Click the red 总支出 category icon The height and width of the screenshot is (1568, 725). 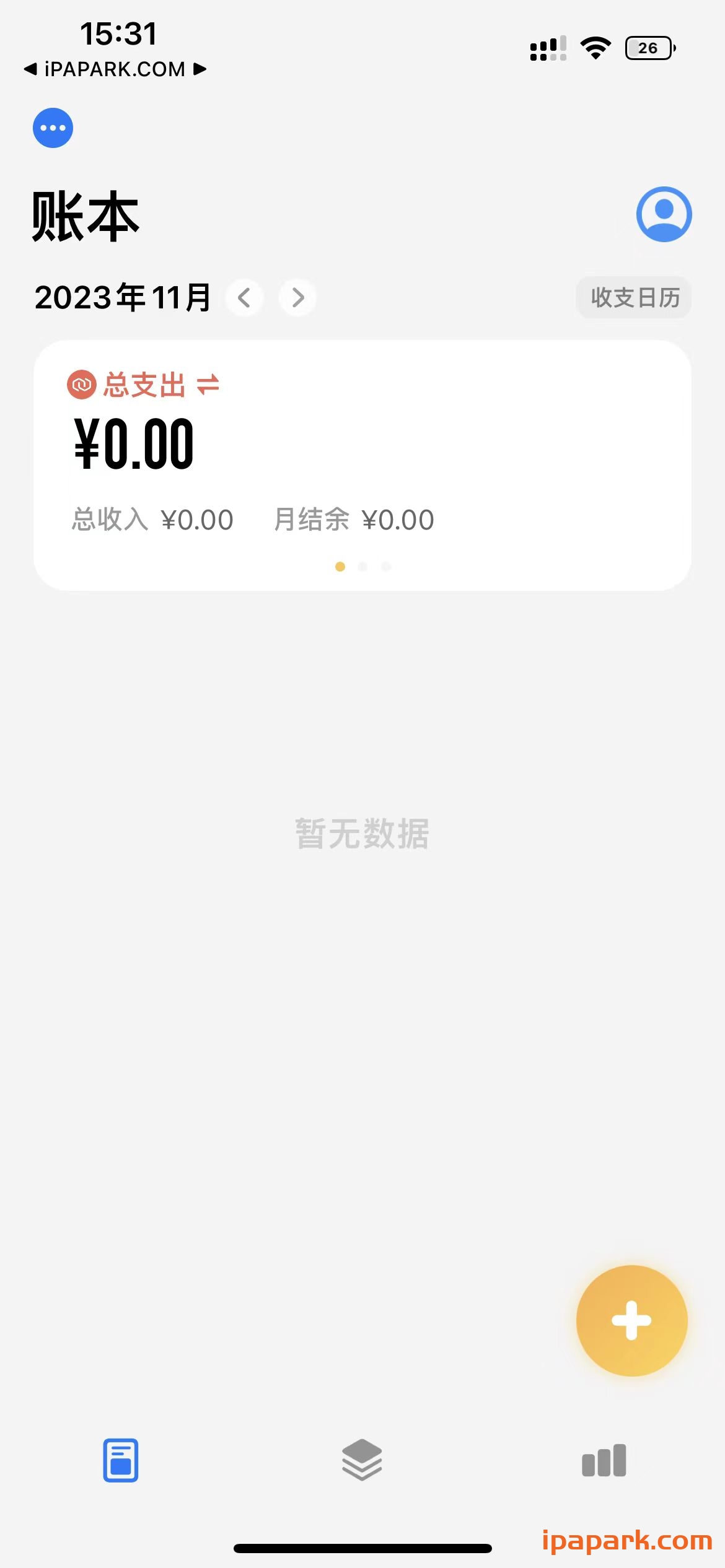click(81, 385)
